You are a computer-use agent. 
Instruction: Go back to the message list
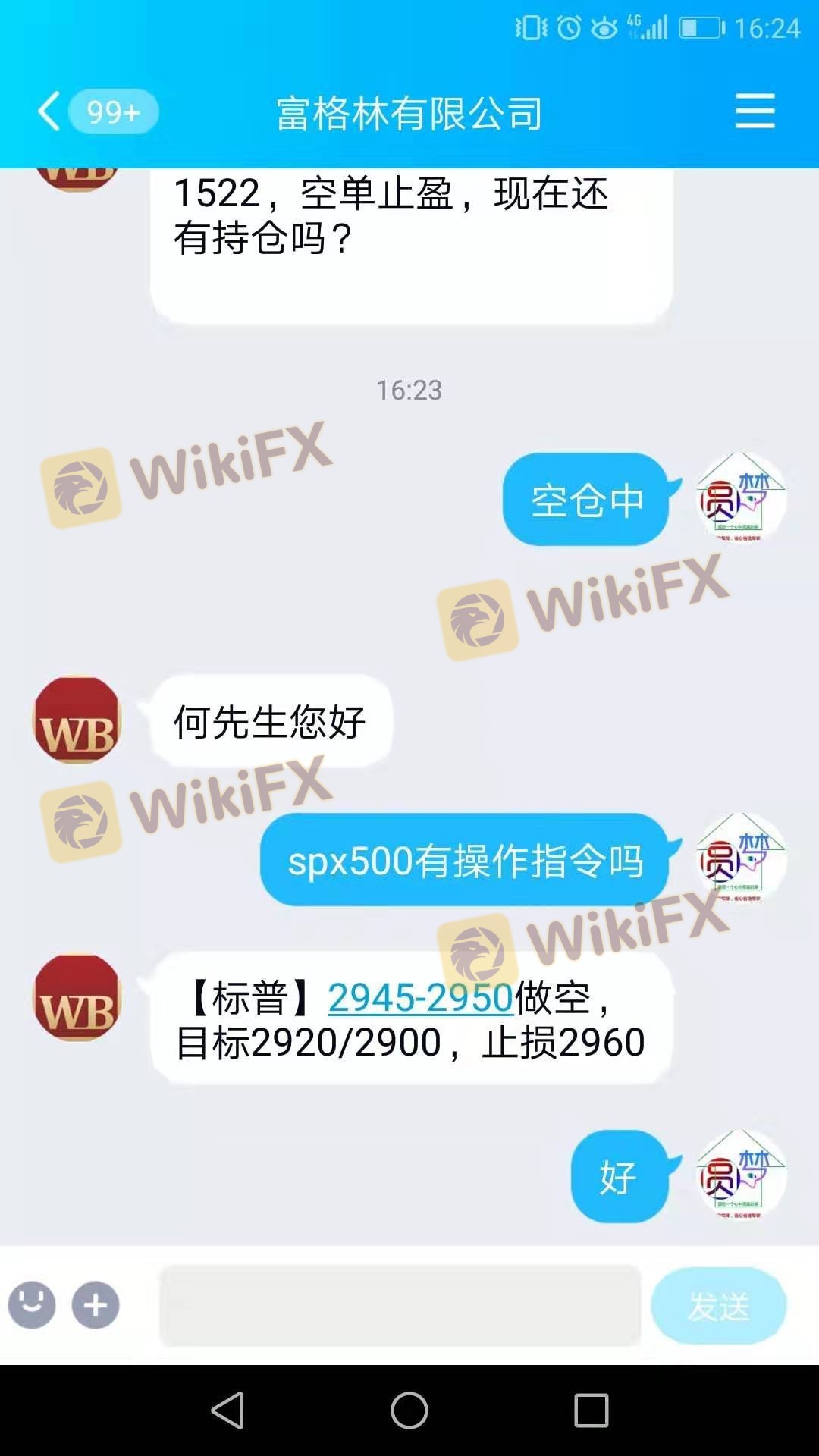tap(50, 111)
